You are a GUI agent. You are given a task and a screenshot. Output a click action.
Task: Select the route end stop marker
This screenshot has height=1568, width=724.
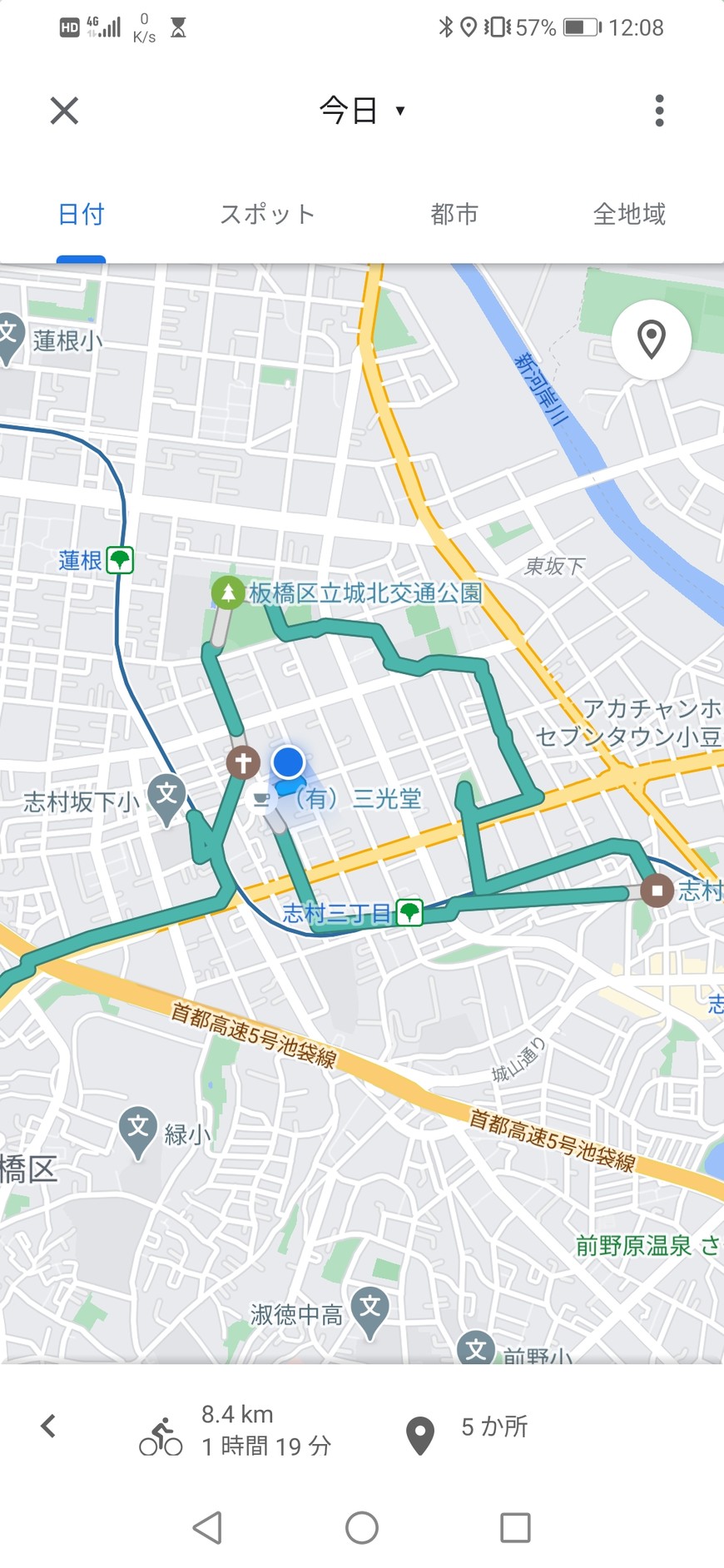657,891
